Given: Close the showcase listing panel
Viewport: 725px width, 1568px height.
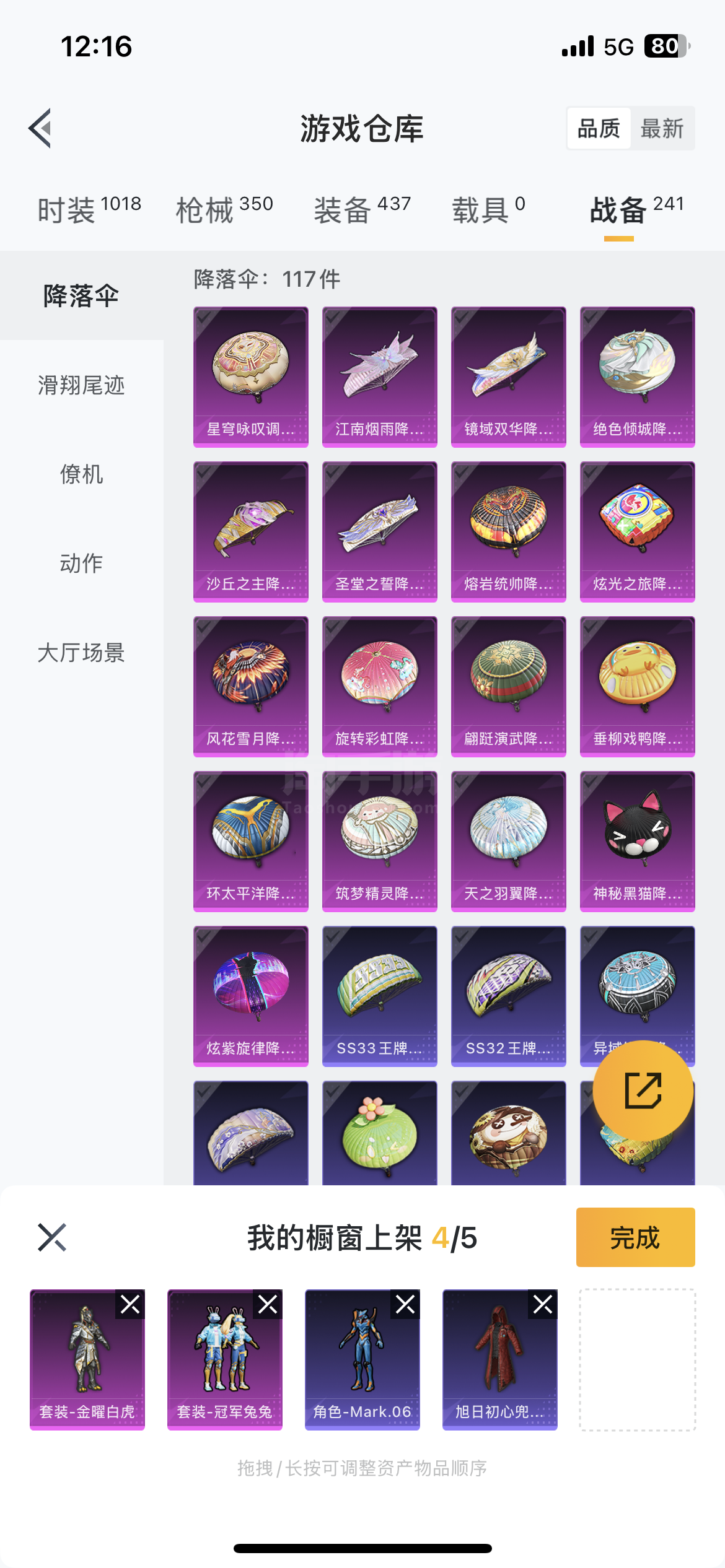Looking at the screenshot, I should (x=52, y=1237).
